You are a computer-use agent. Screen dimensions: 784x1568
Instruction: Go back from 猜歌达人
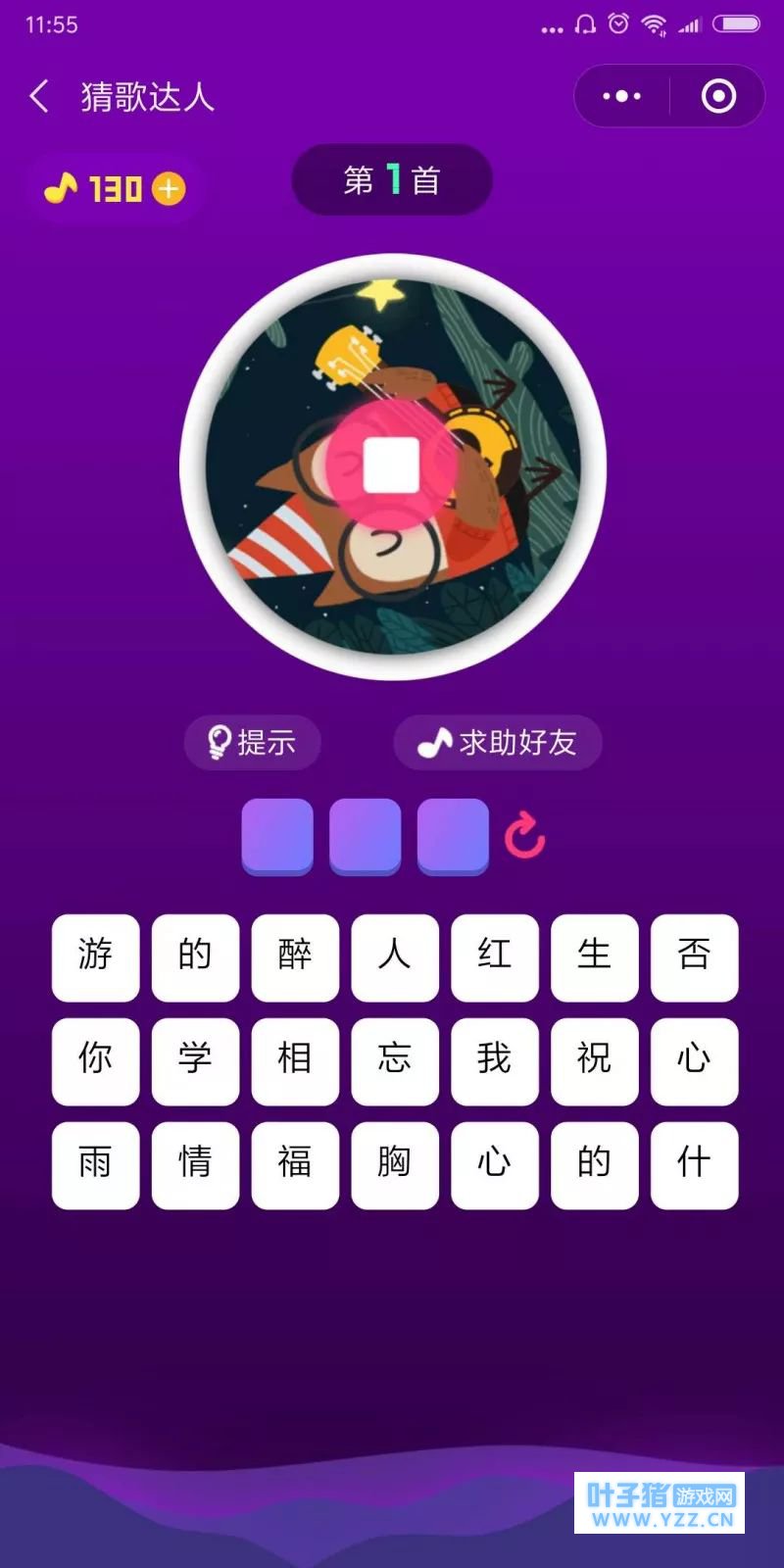[39, 96]
